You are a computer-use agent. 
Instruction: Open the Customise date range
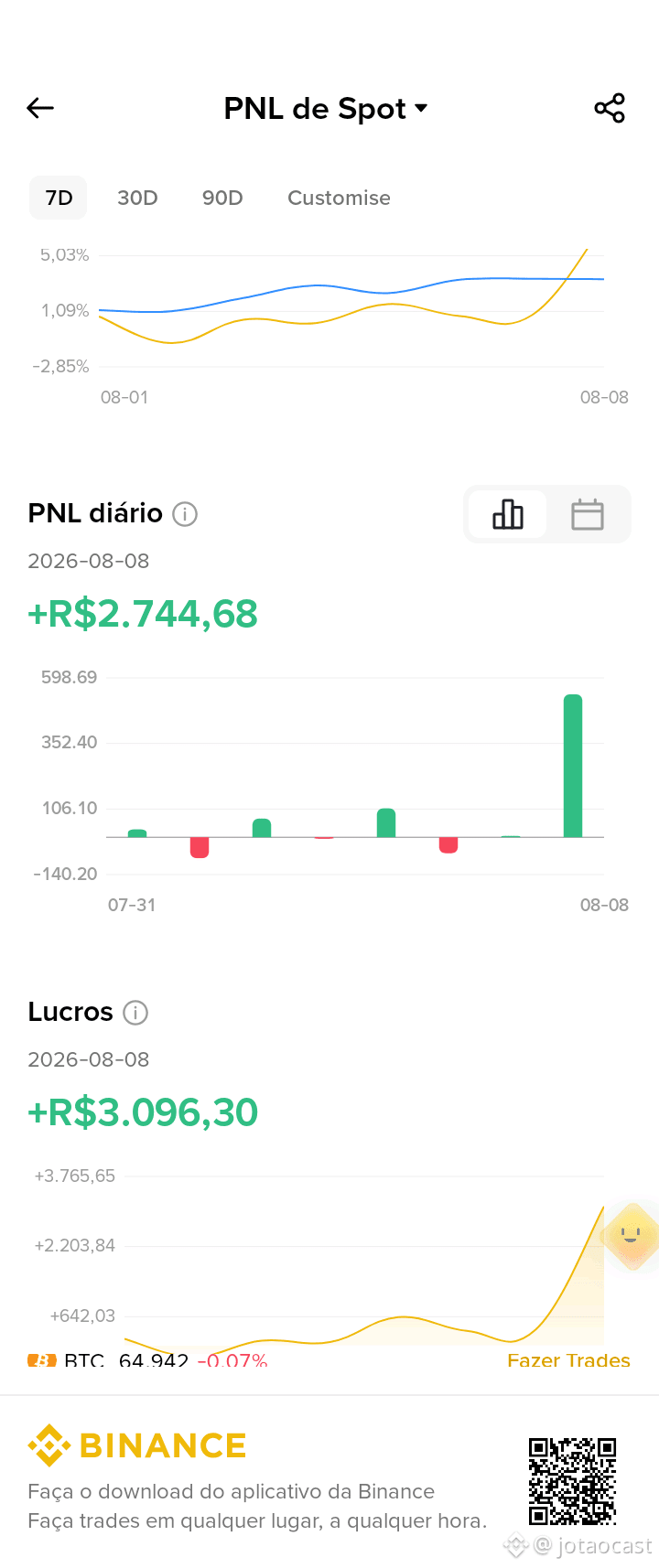click(x=339, y=198)
